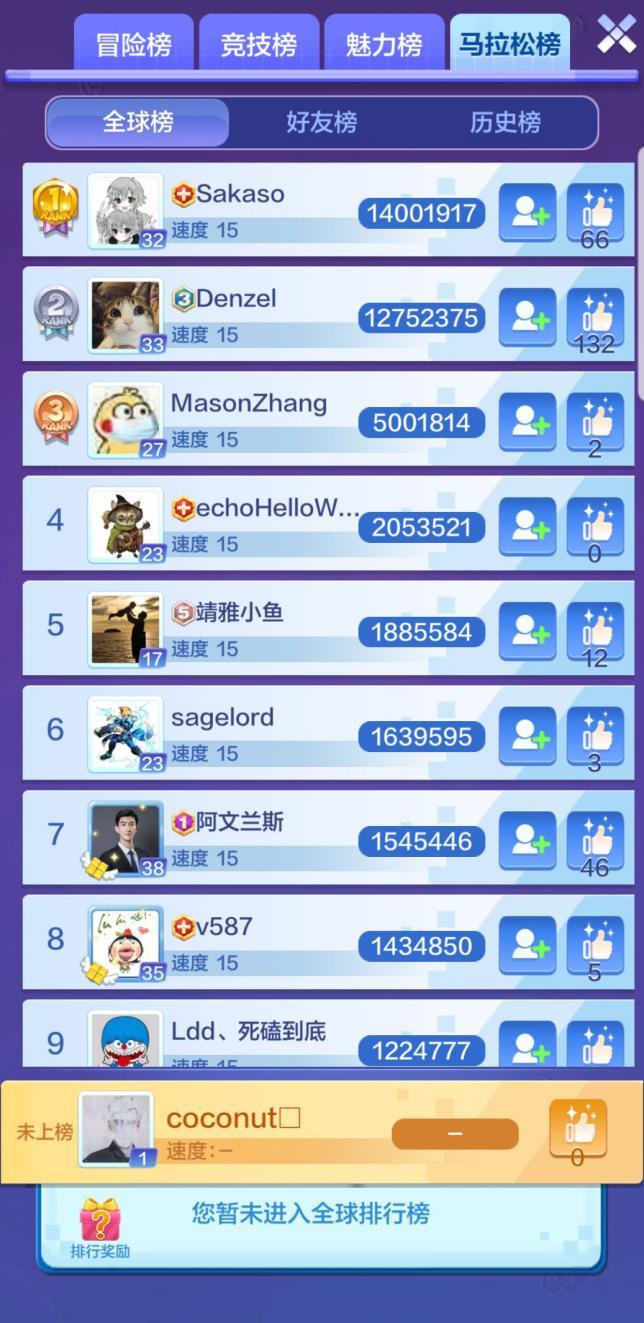This screenshot has height=1323, width=644.
Task: Give 阿文兰斯 a thumbs-up
Action: (595, 841)
